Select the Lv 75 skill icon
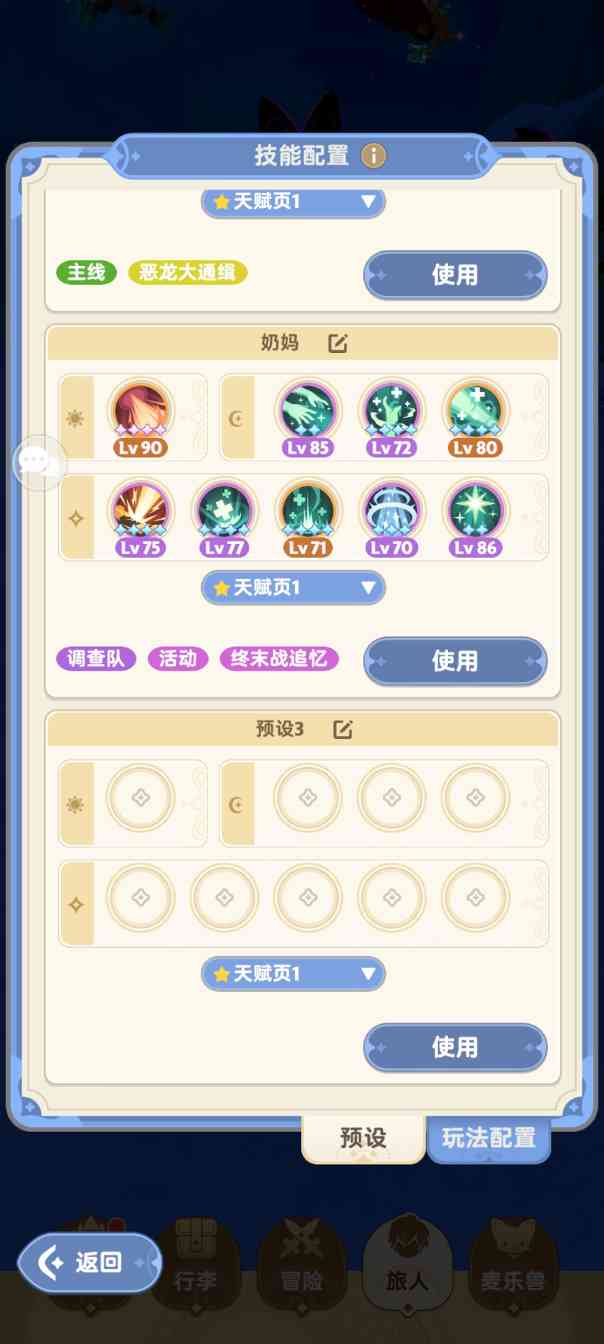 tap(140, 512)
